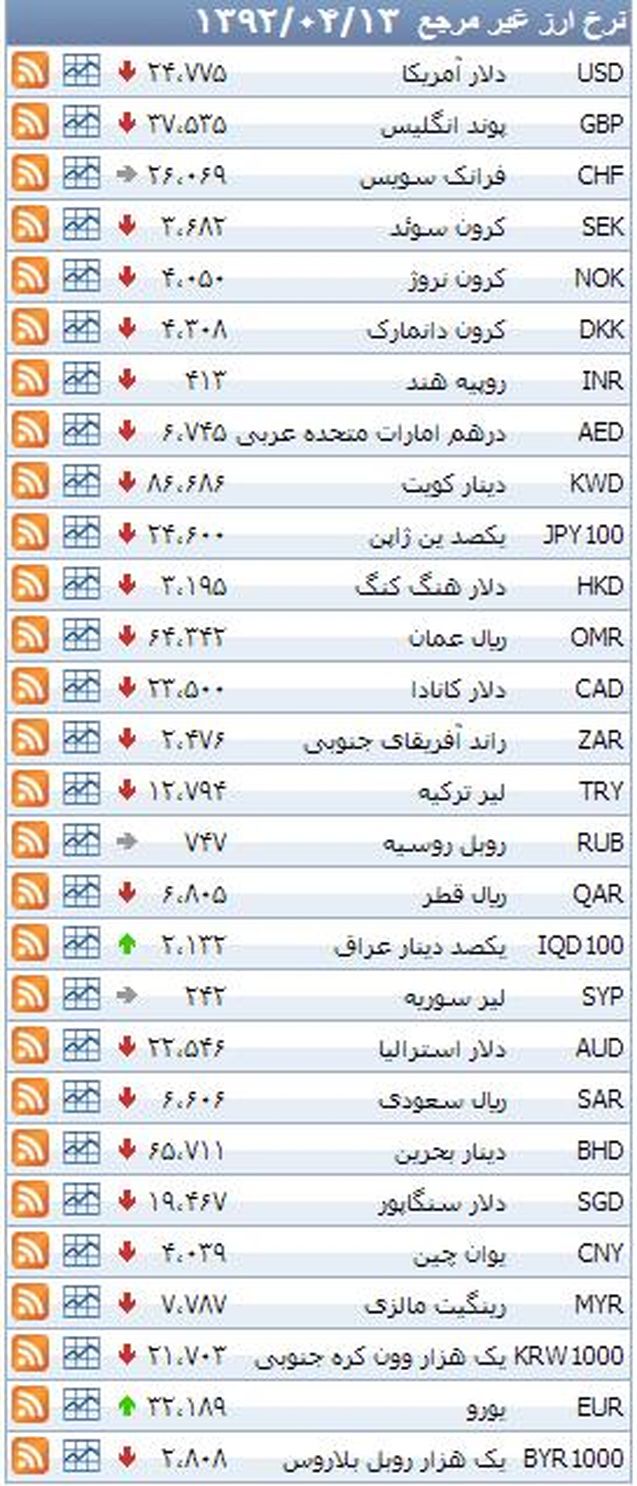View the rate chart for TRY
The width and height of the screenshot is (637, 1486).
click(x=81, y=791)
